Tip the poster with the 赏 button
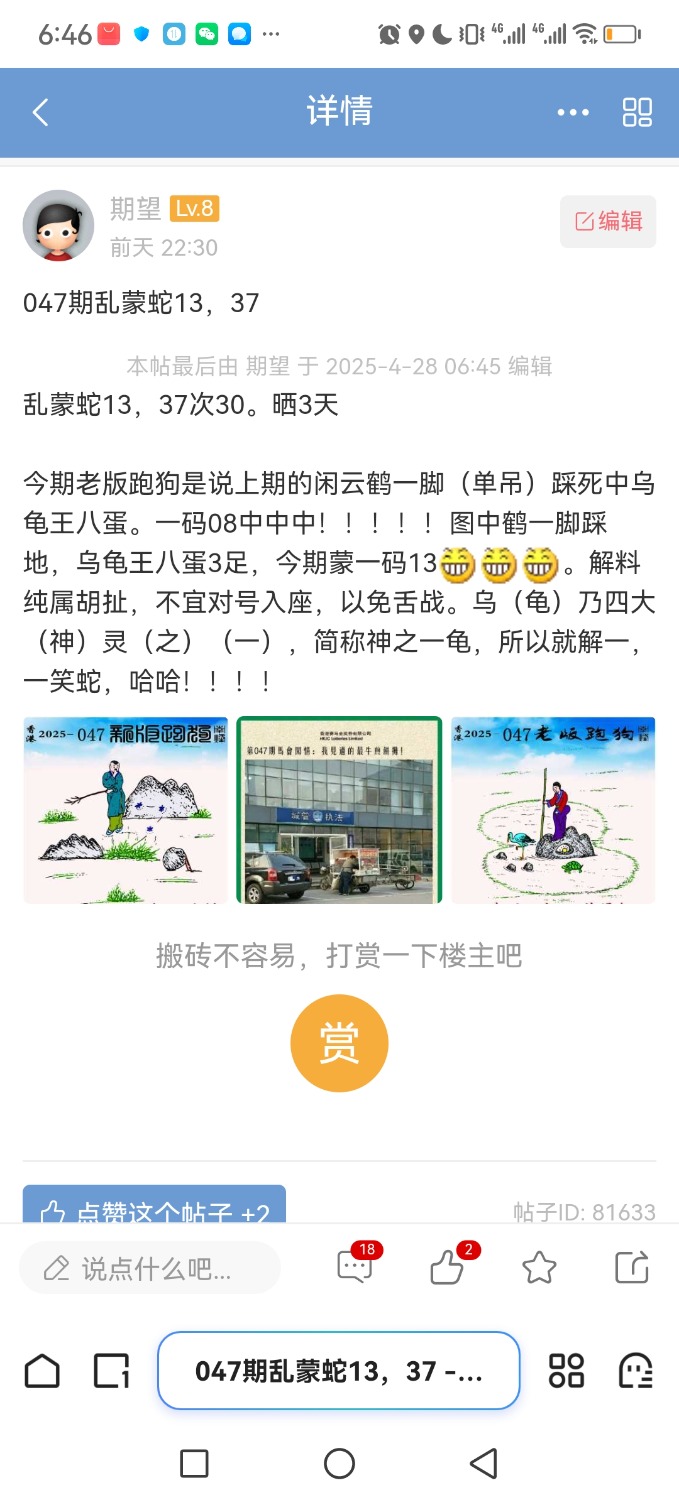The image size is (679, 1500). click(339, 1043)
